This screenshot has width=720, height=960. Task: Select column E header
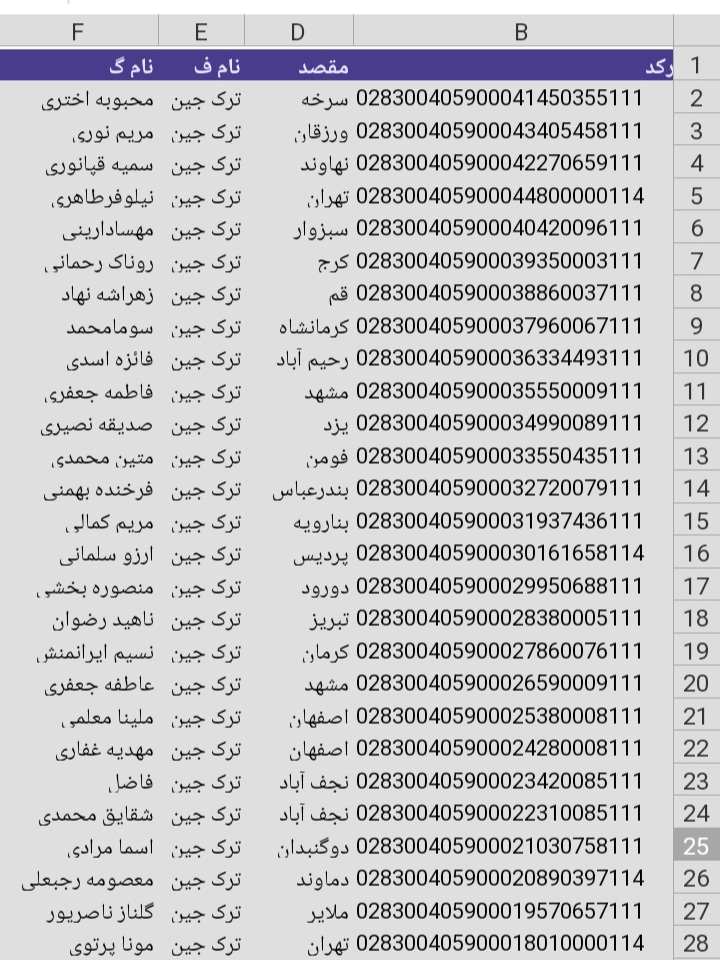click(201, 32)
